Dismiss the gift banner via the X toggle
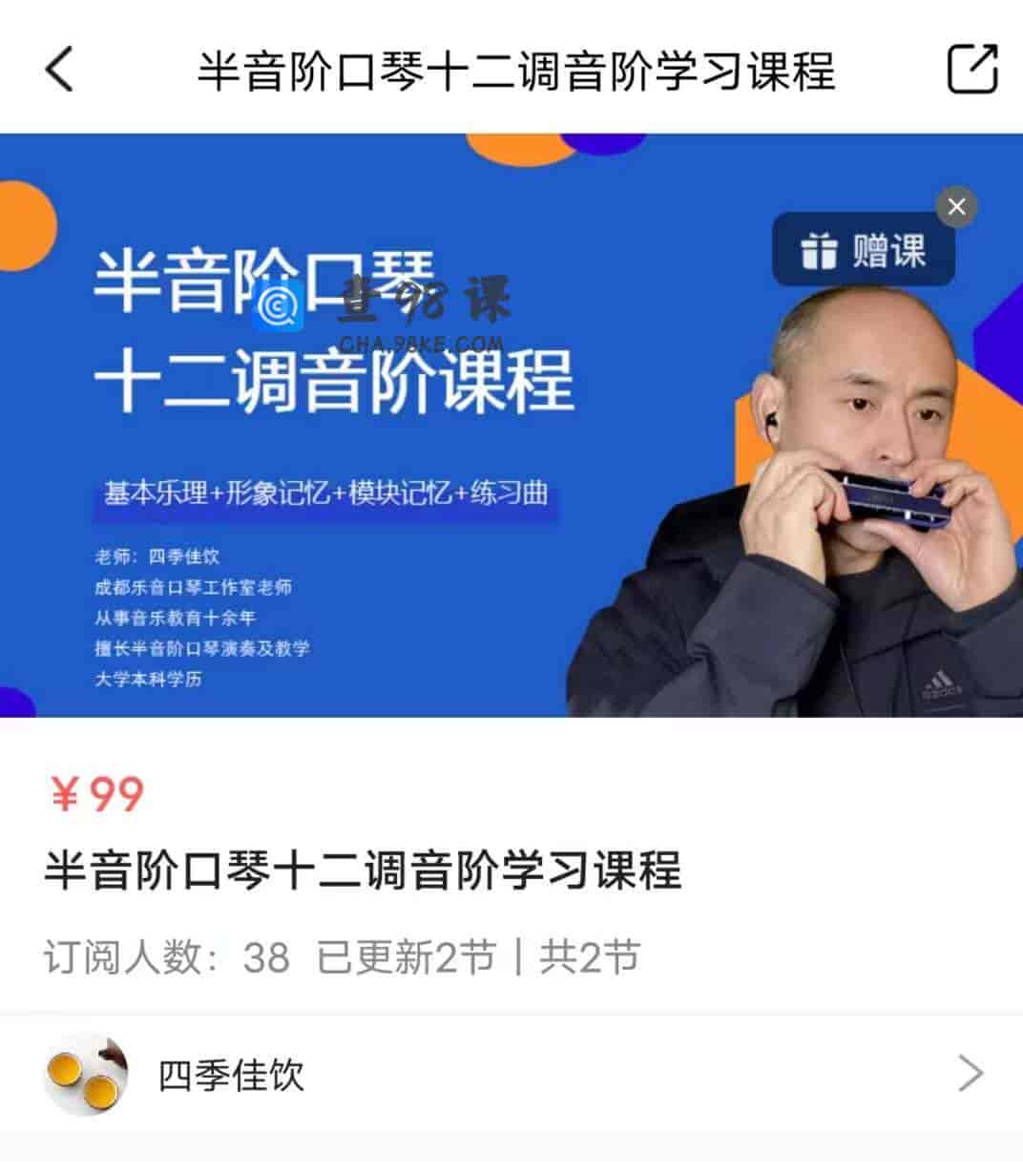1023x1176 pixels. [957, 207]
